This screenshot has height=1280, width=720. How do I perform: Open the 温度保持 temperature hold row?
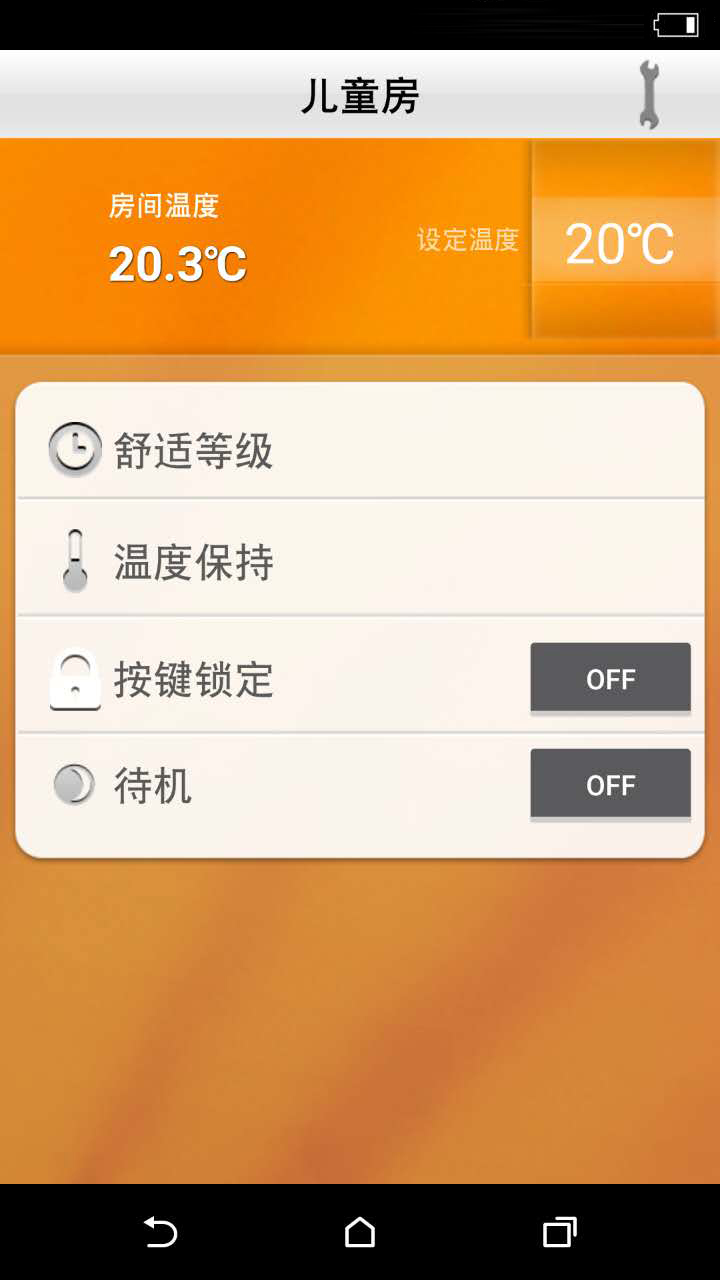(x=360, y=562)
